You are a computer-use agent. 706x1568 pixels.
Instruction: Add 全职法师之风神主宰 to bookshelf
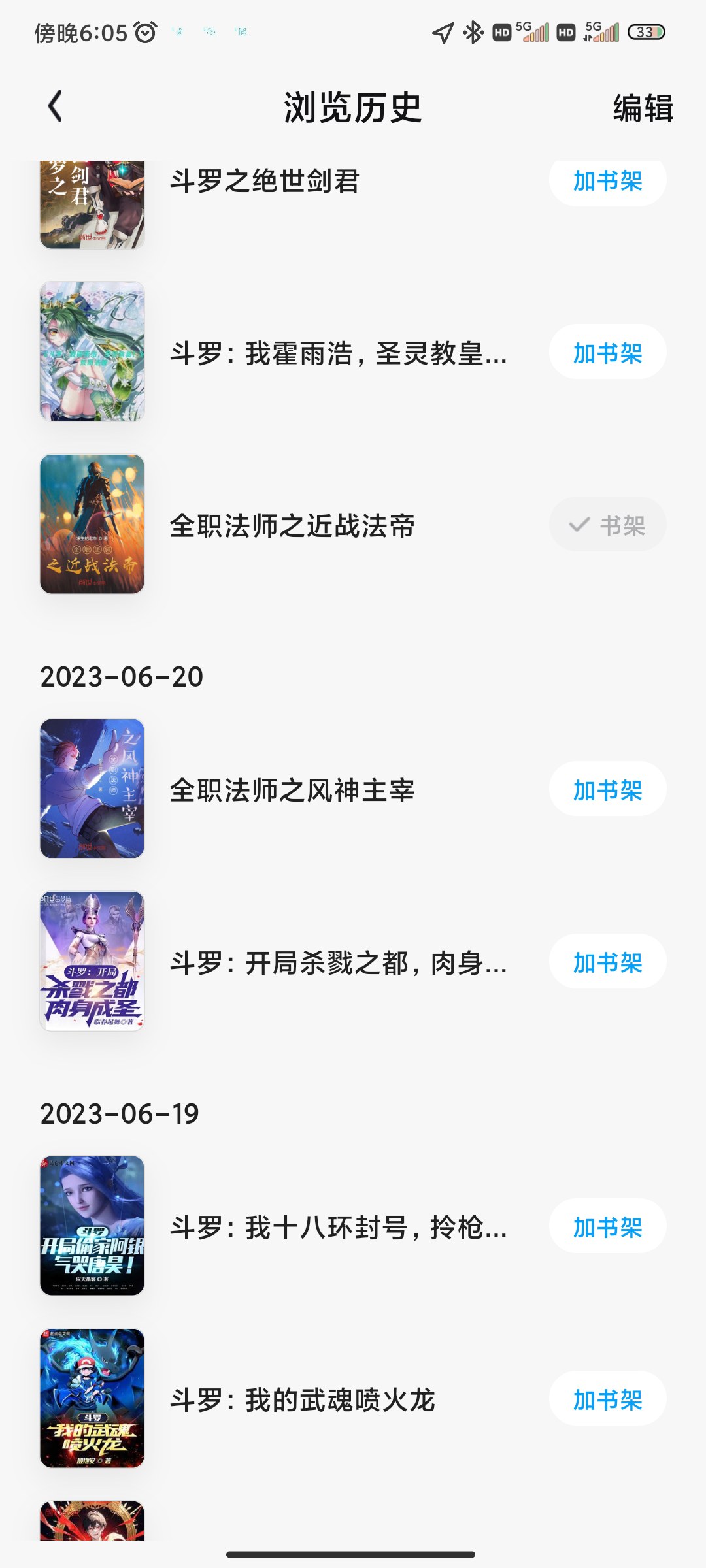click(607, 790)
